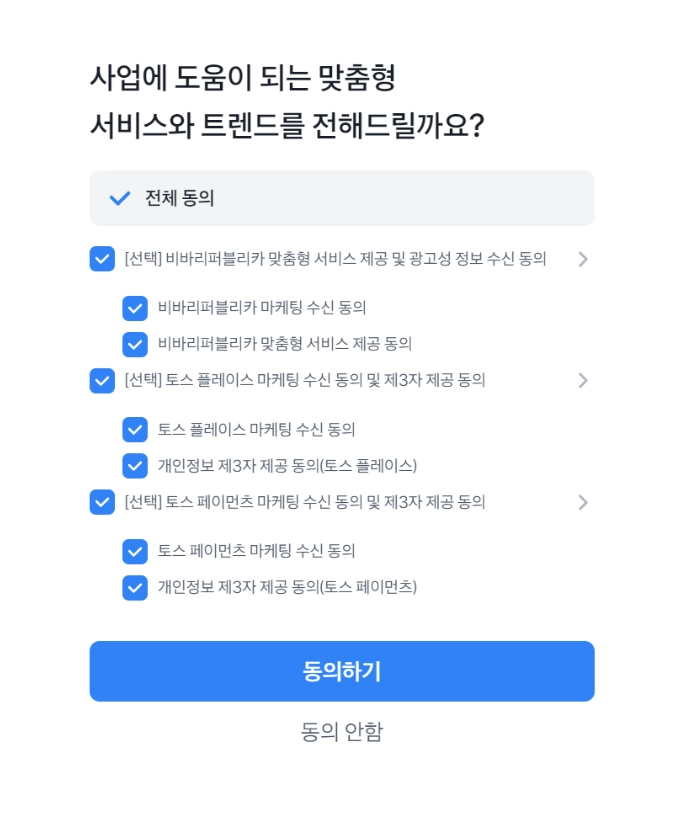Uncheck 비바리퍼블리카 맞춤형 서비스 제공 동의
This screenshot has height=825, width=689.
tap(135, 344)
